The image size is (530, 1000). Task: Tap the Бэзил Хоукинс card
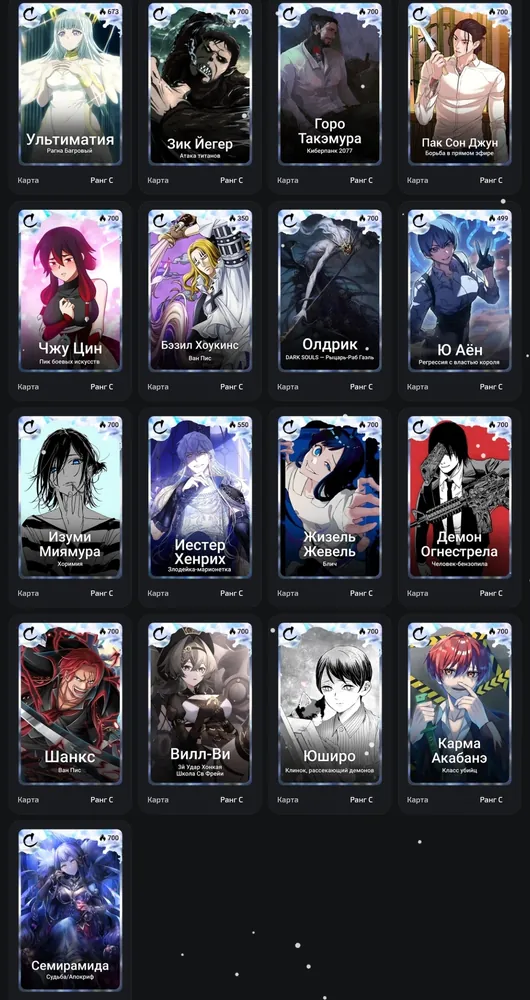(200, 290)
